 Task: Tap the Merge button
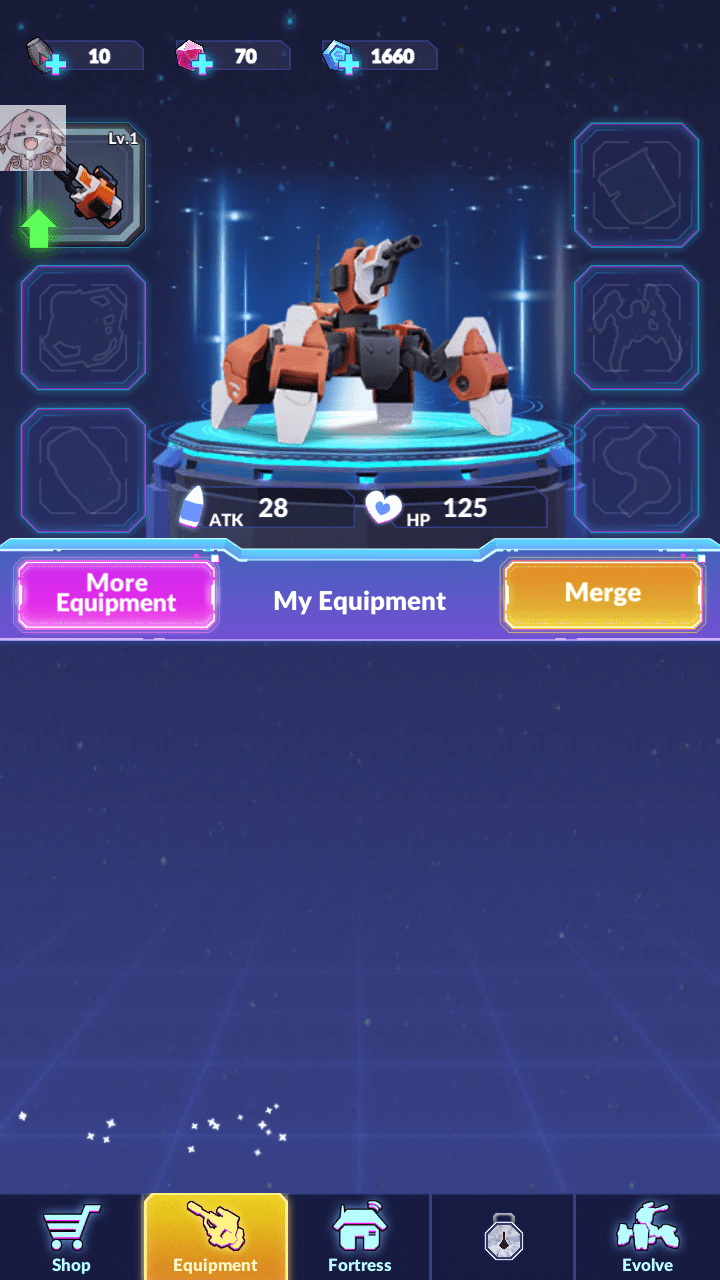point(602,594)
